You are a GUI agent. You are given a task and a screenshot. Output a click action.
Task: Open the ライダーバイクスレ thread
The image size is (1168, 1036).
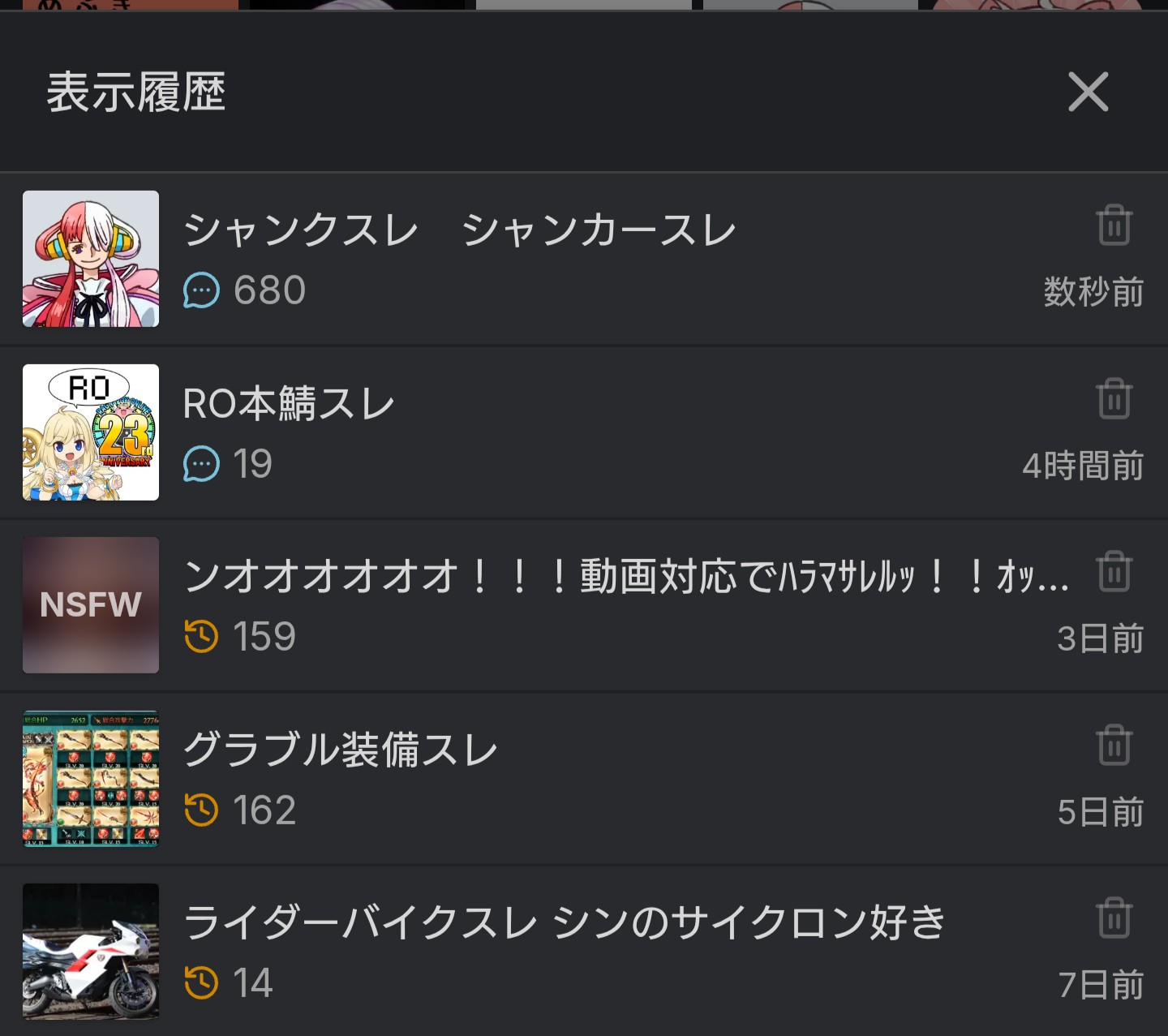(x=565, y=922)
